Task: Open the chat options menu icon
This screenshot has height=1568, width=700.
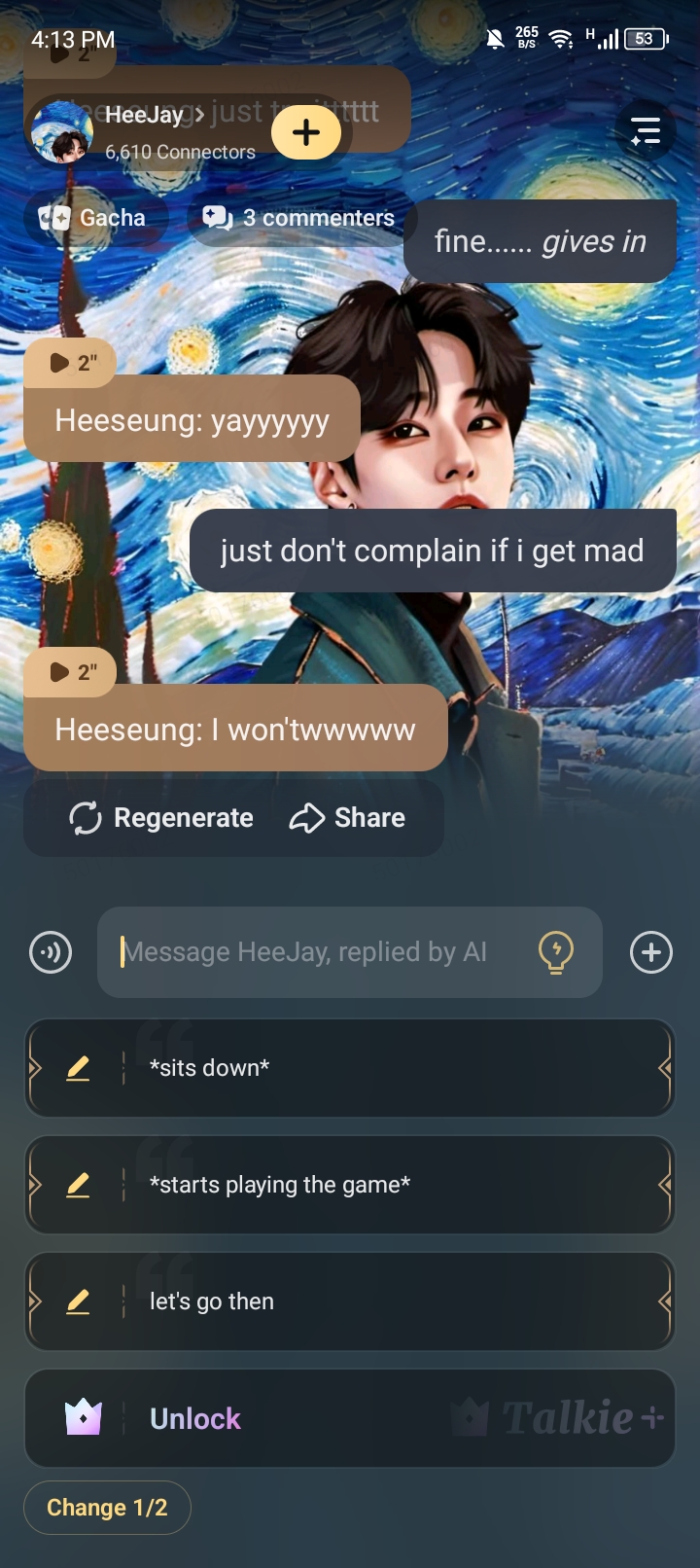Action: (646, 131)
